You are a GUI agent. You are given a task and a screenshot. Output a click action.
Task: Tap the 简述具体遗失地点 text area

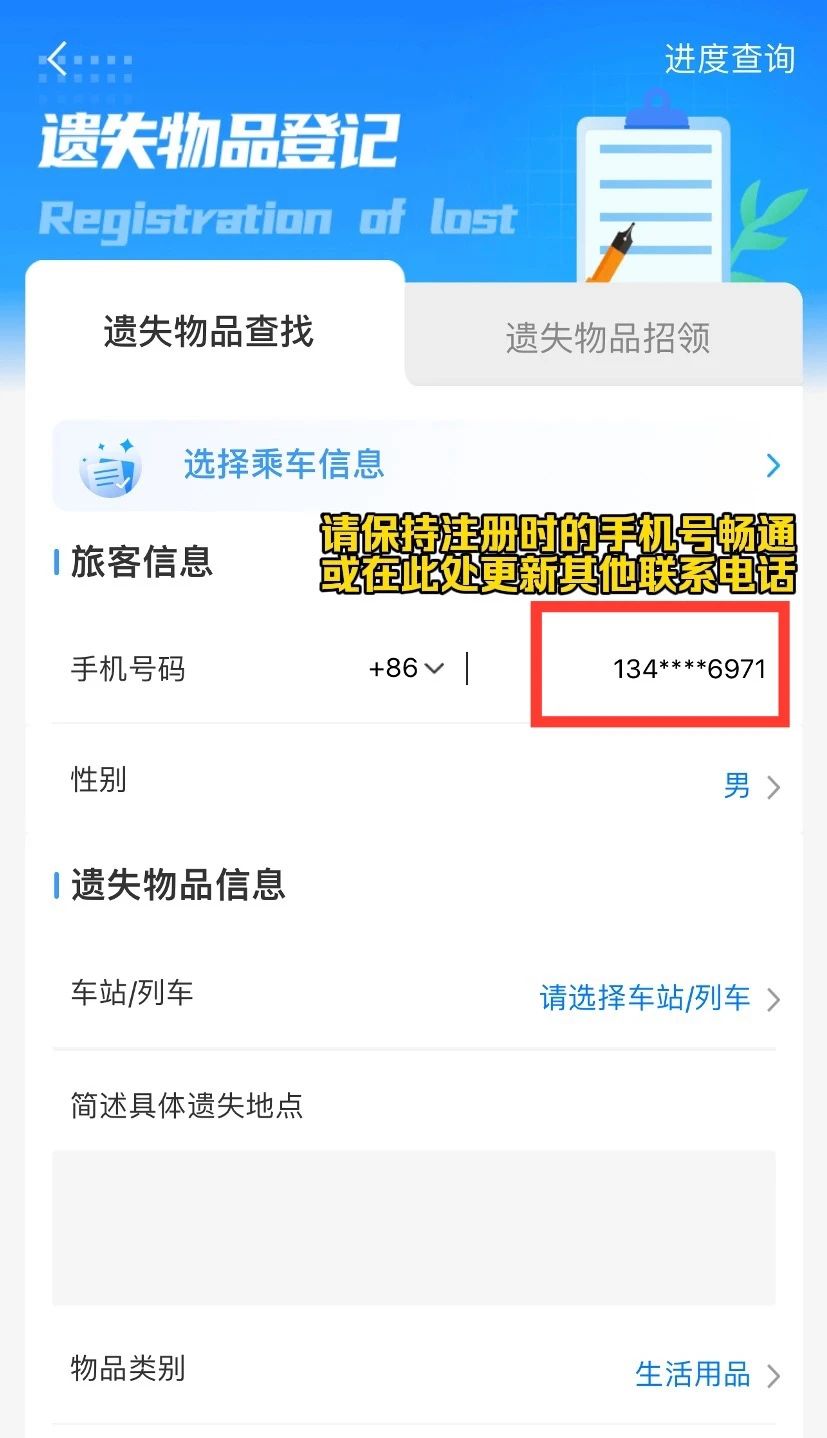pyautogui.click(x=414, y=1227)
